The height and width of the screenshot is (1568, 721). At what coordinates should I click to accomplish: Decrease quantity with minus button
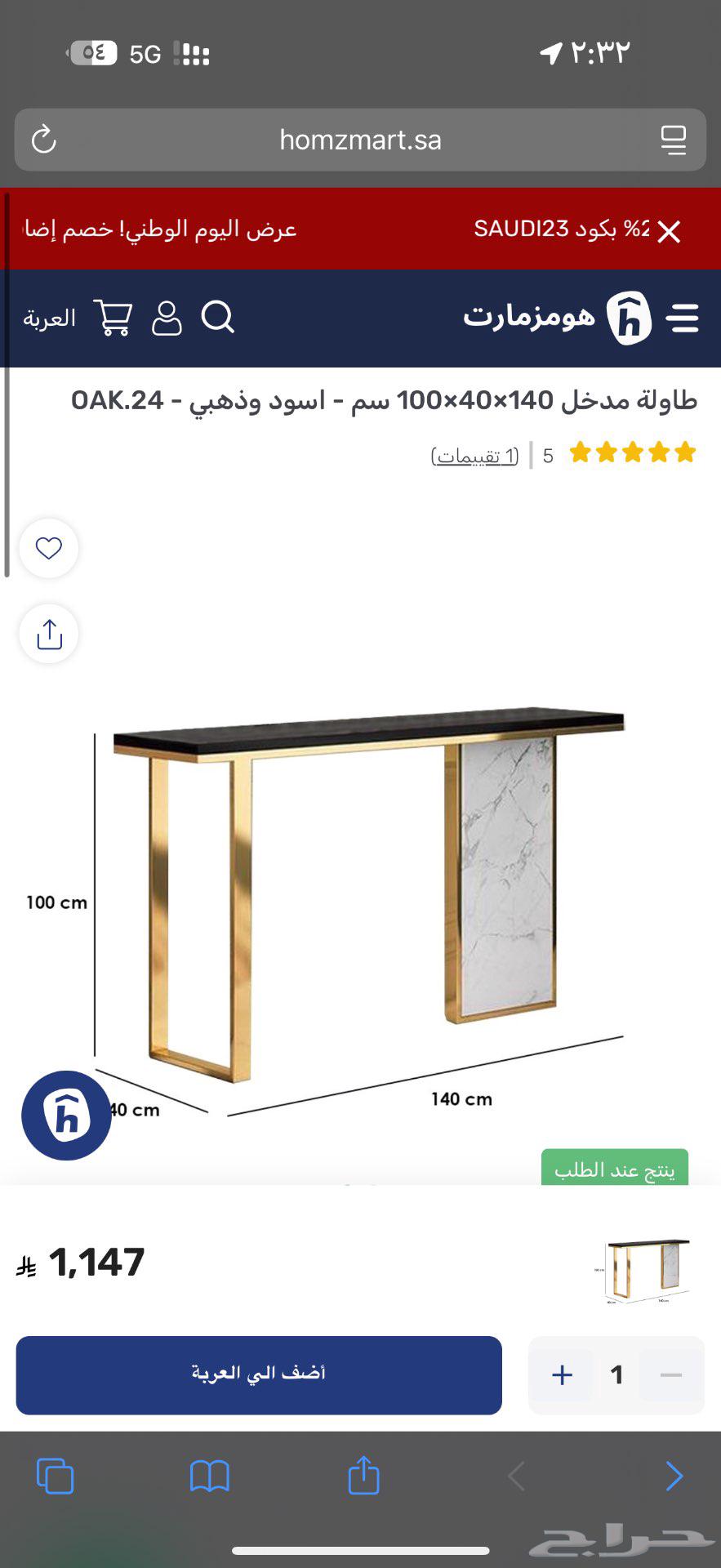[x=671, y=1375]
